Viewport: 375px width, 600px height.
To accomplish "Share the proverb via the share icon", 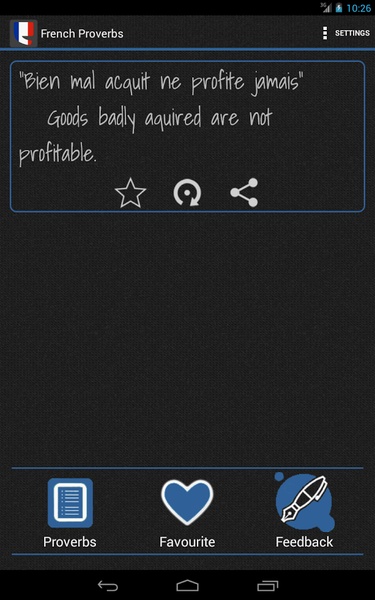I will point(244,193).
